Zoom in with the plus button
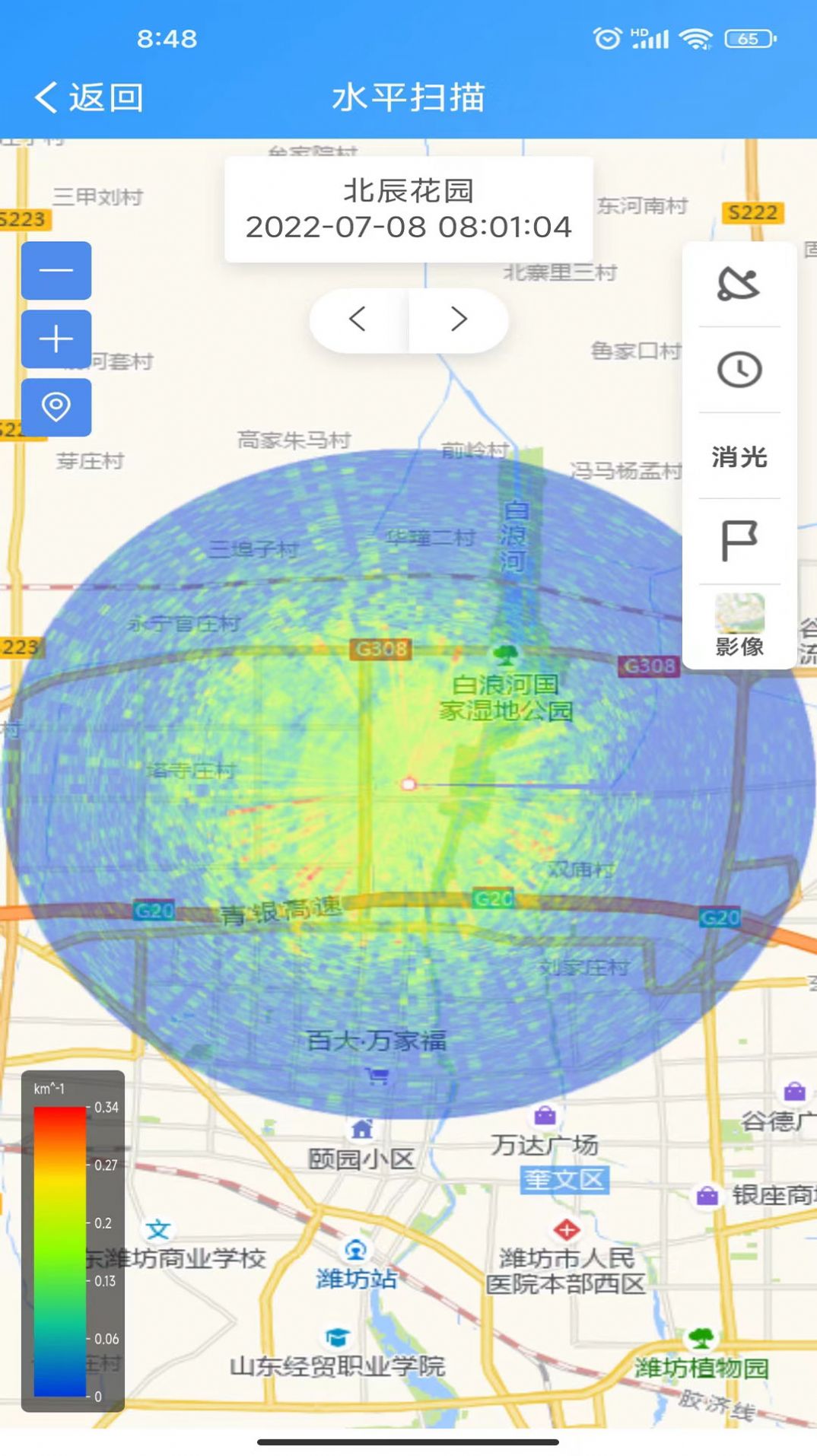 56,339
